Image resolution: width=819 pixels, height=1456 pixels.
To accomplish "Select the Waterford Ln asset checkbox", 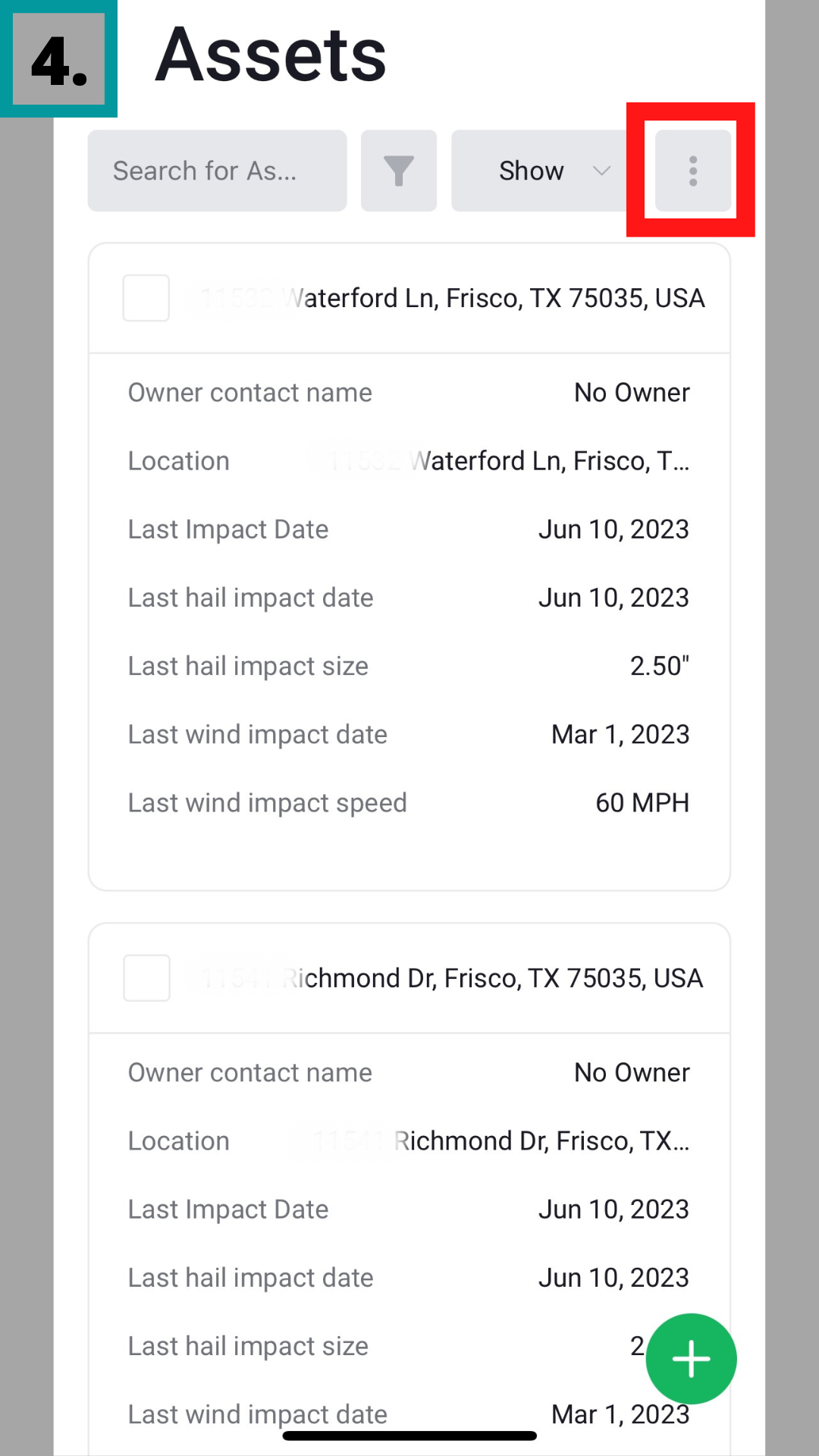I will pos(146,298).
